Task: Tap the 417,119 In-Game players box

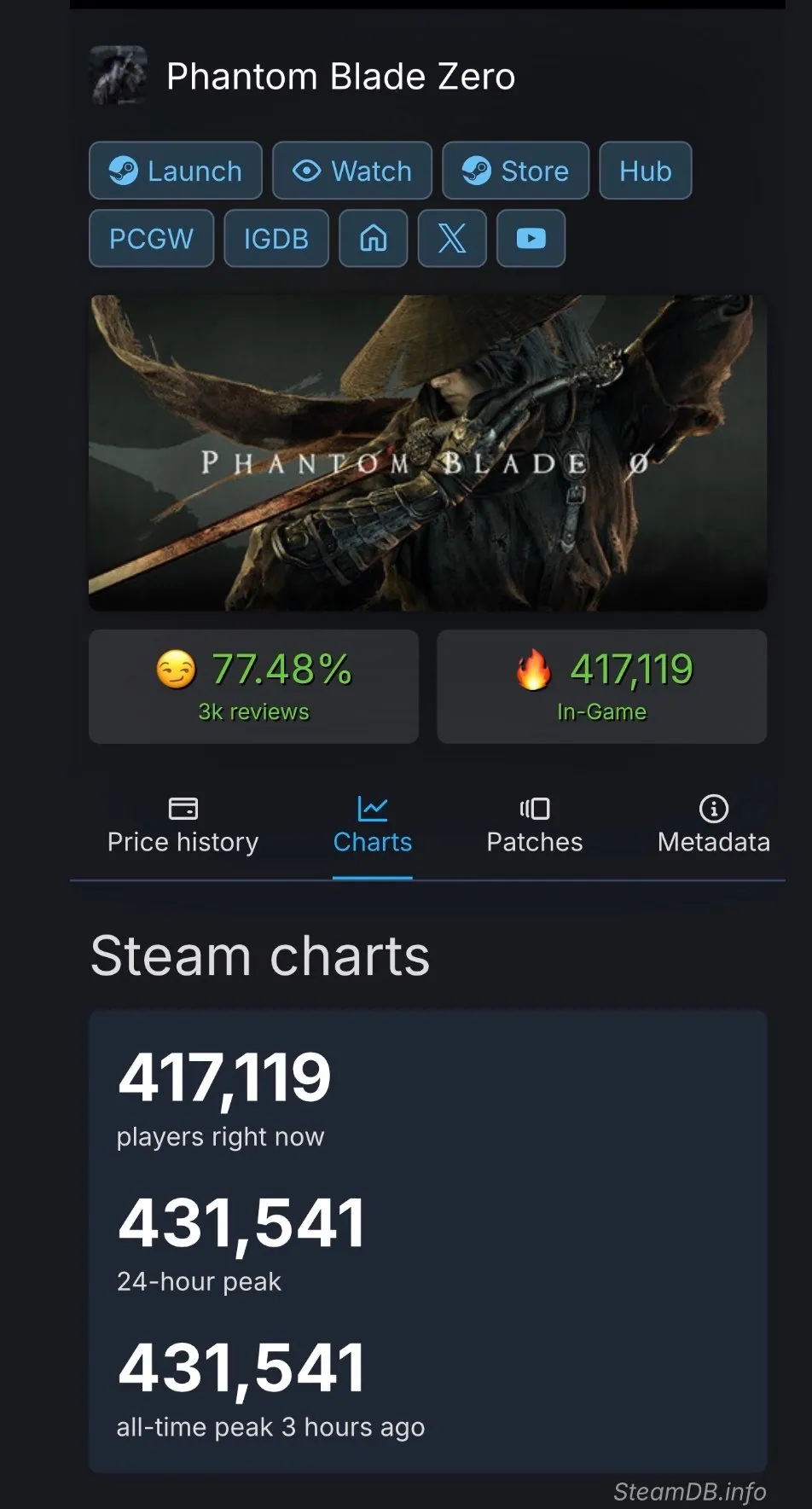Action: (601, 687)
